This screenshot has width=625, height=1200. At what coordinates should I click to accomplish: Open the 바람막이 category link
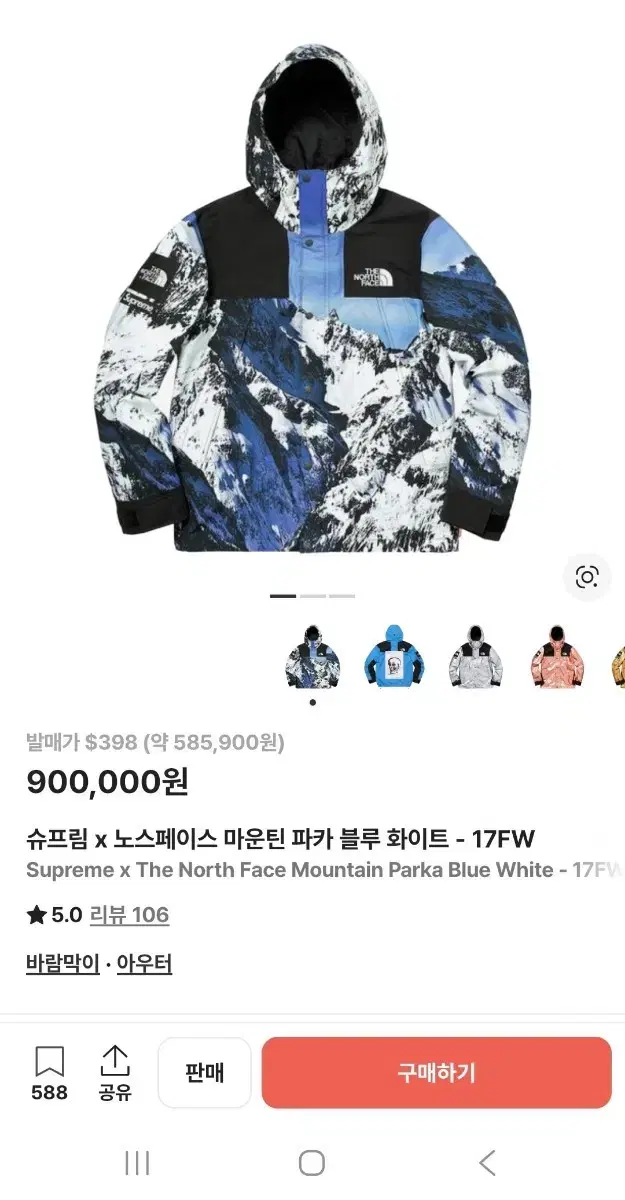pos(63,964)
